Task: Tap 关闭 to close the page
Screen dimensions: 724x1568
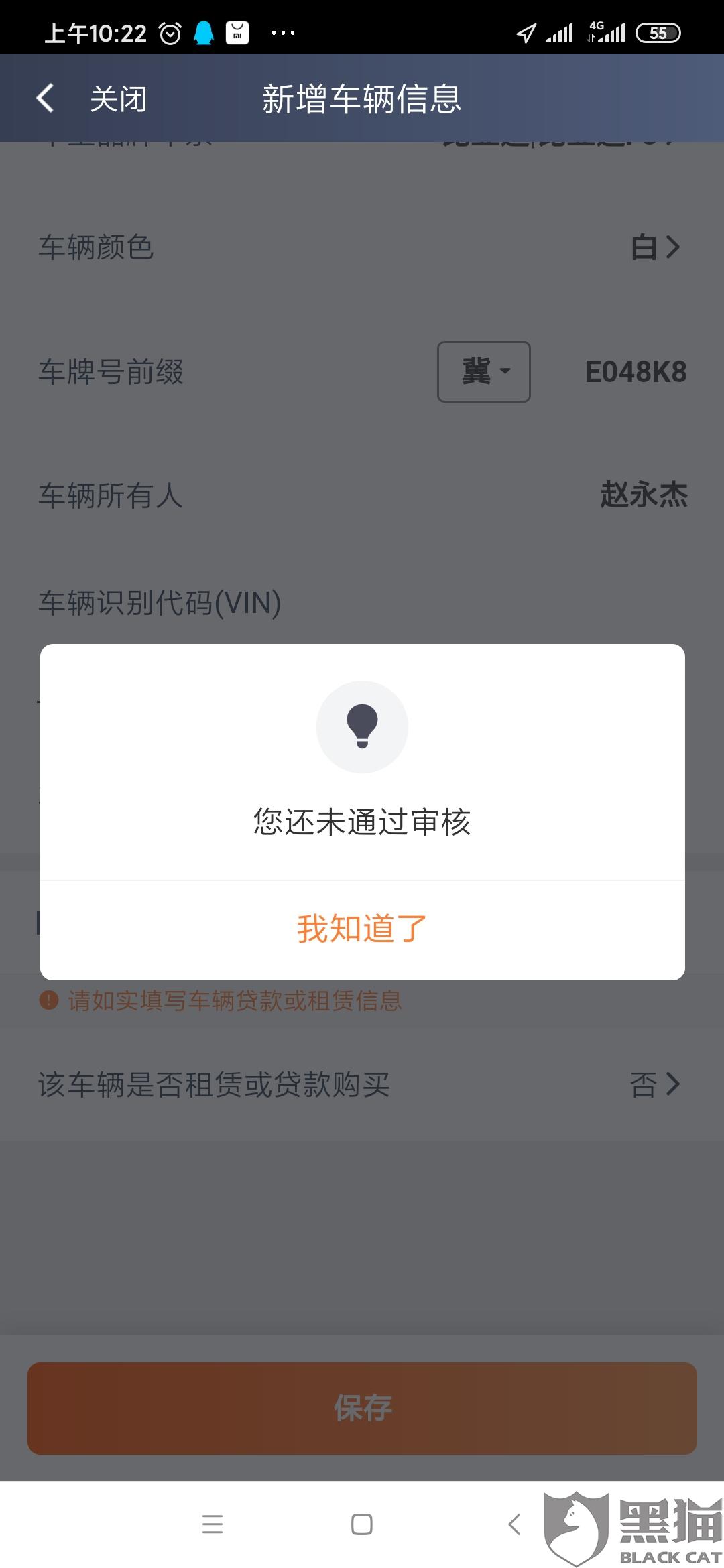Action: (x=119, y=99)
